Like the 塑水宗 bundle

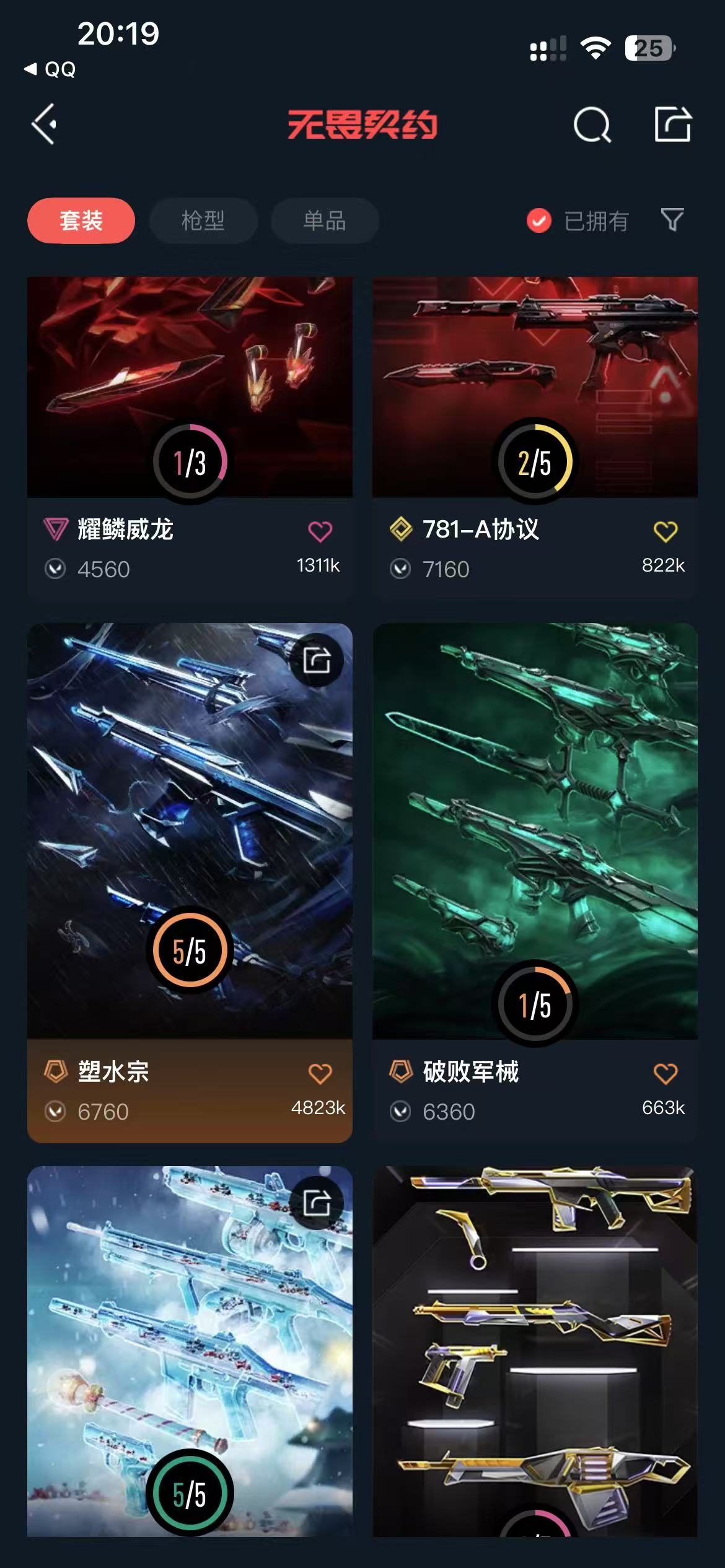click(320, 1073)
